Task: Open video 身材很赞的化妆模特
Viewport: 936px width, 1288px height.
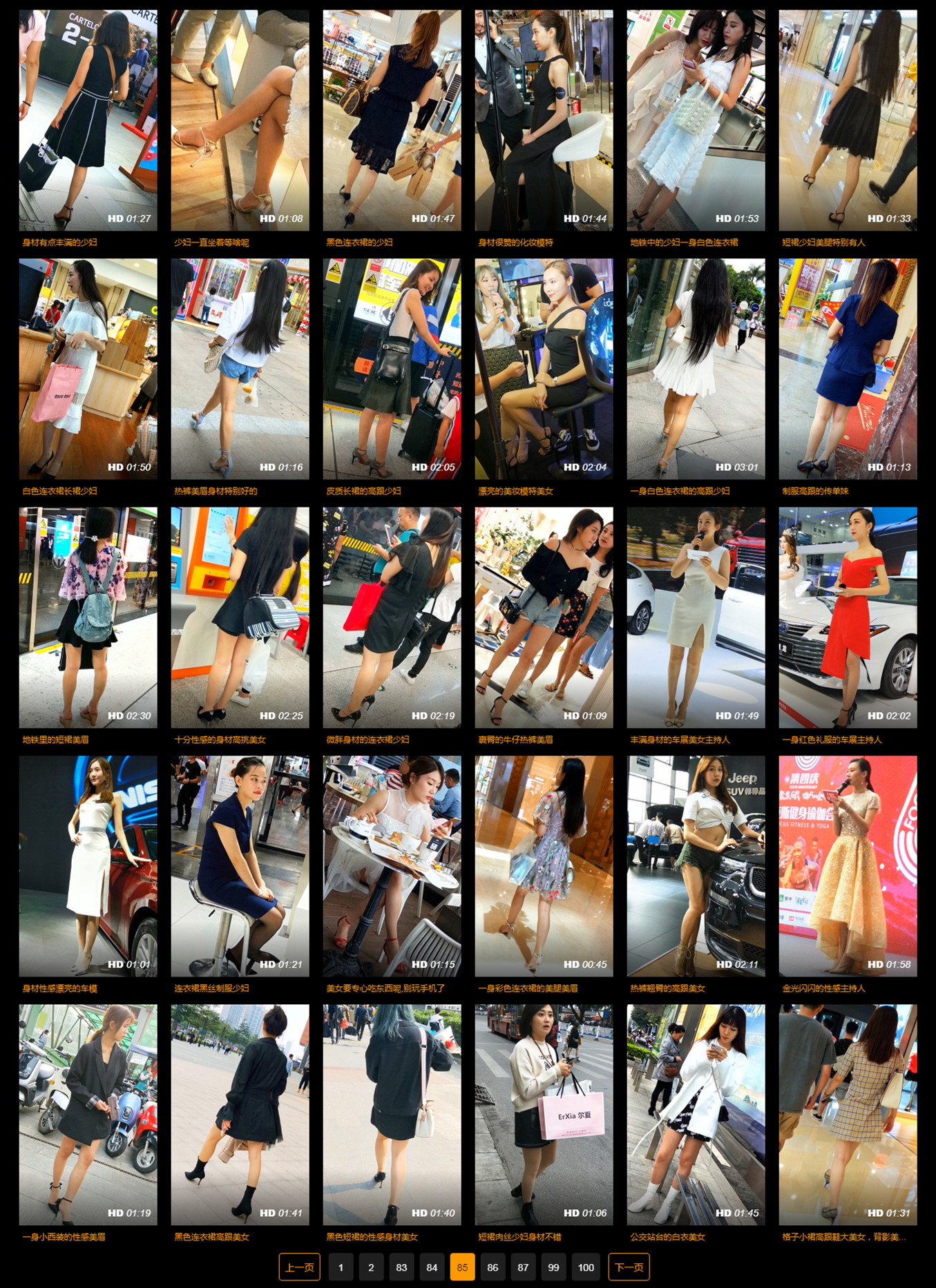Action: 544,120
